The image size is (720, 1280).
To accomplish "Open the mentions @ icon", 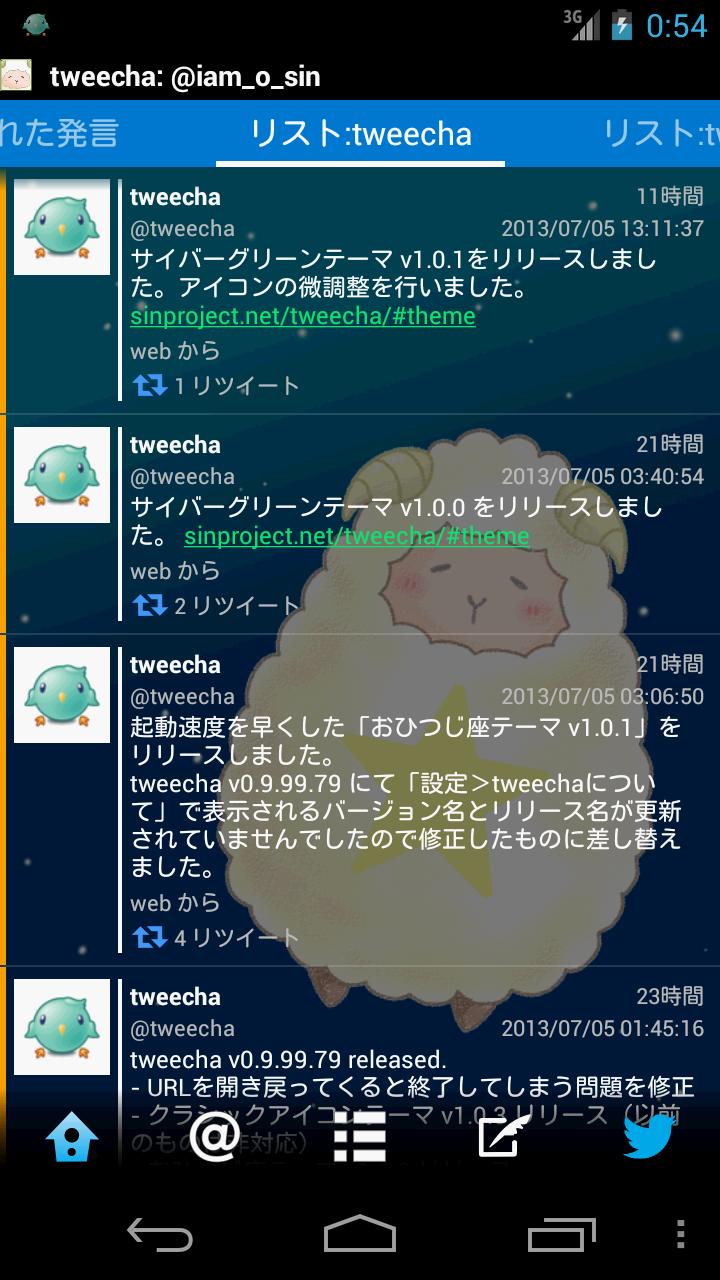I will (216, 1138).
